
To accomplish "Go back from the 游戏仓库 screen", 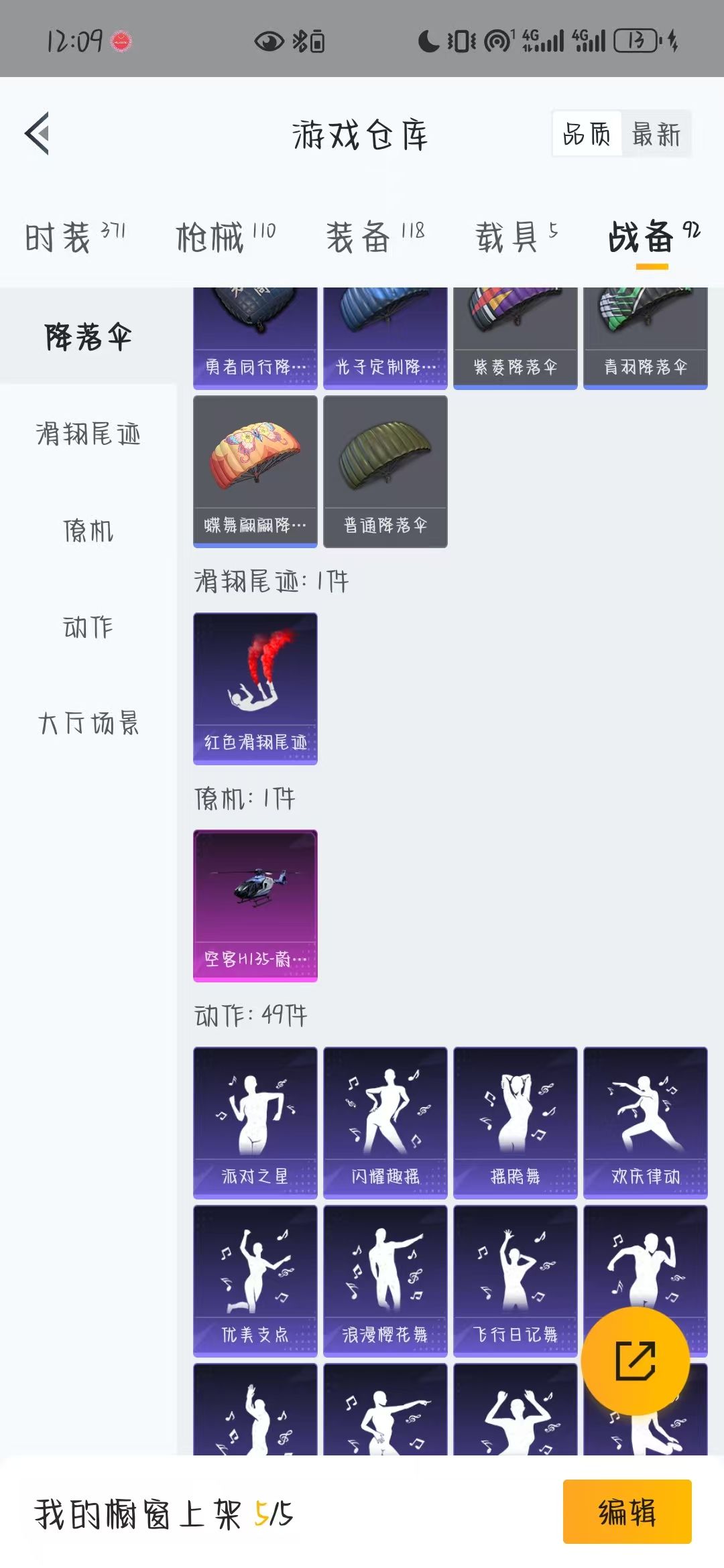I will pyautogui.click(x=38, y=133).
